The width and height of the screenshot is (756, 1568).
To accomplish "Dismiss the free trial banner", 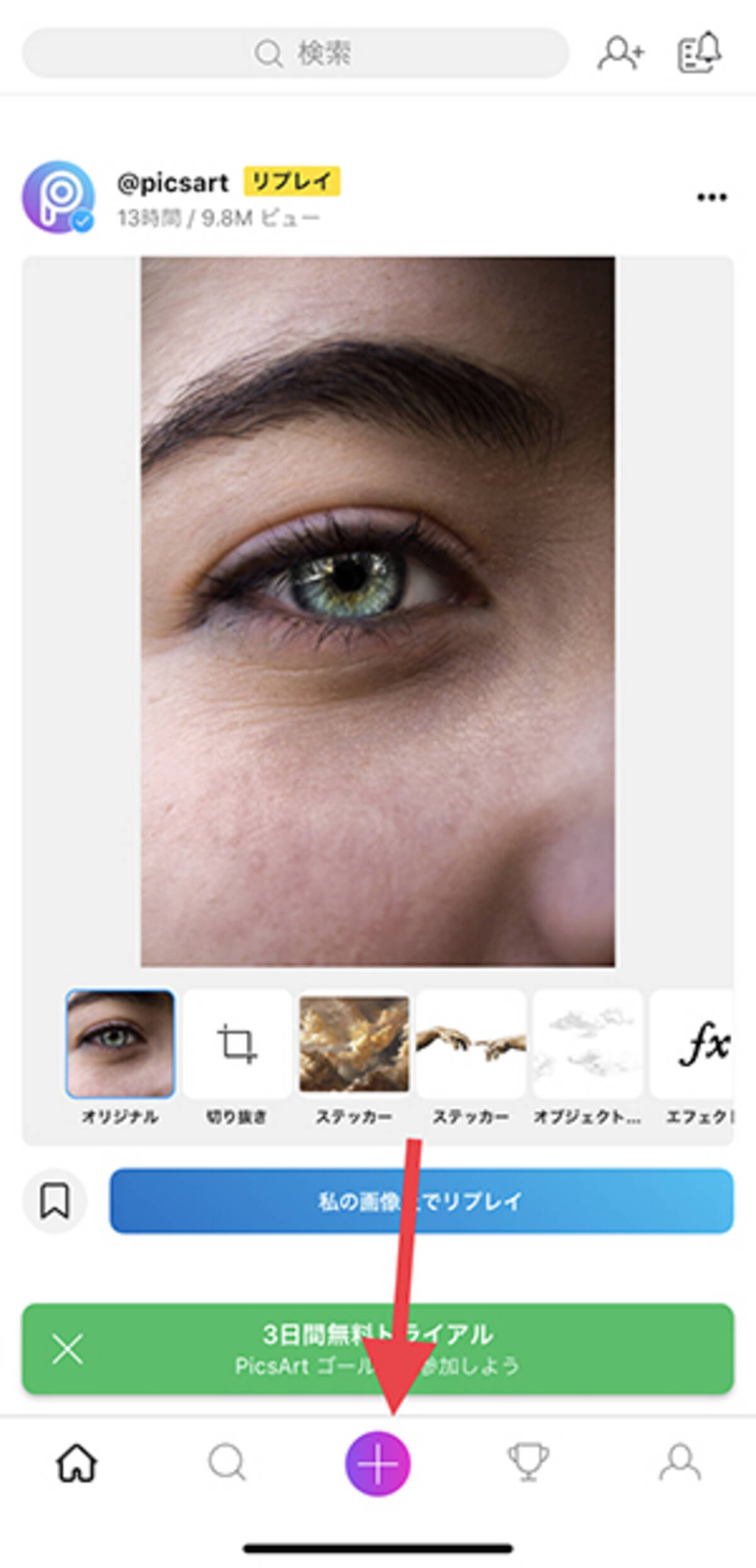I will tap(67, 1349).
